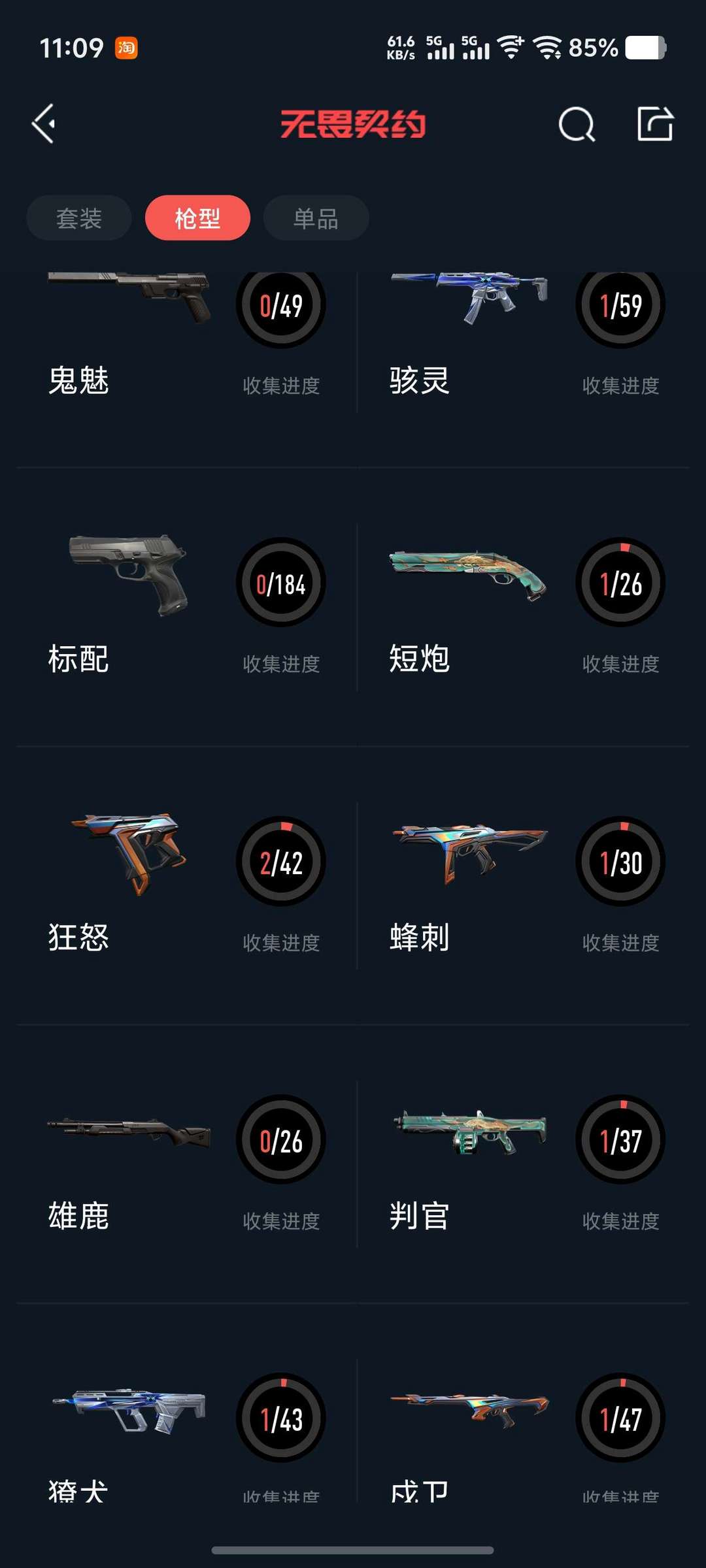This screenshot has width=706, height=1568.
Task: View the 雄鹿 shotgun collection
Action: point(186,1163)
